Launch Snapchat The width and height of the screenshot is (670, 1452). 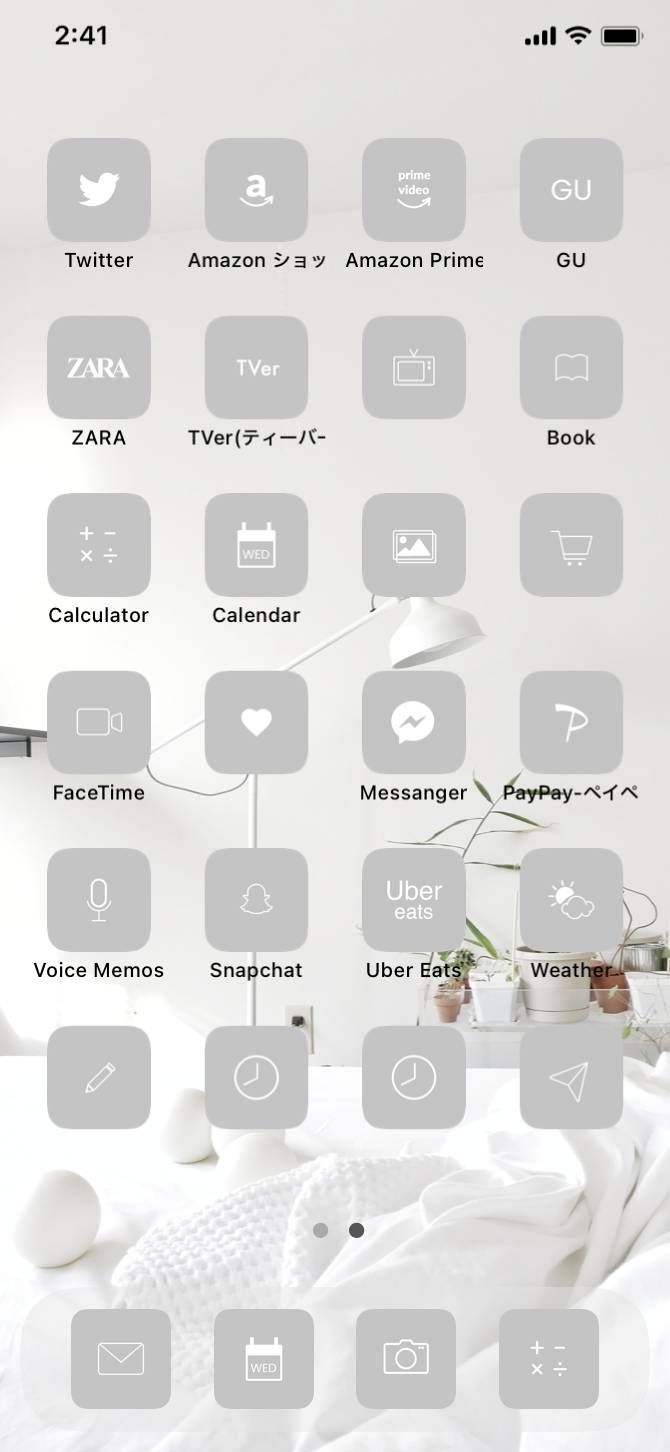[256, 900]
